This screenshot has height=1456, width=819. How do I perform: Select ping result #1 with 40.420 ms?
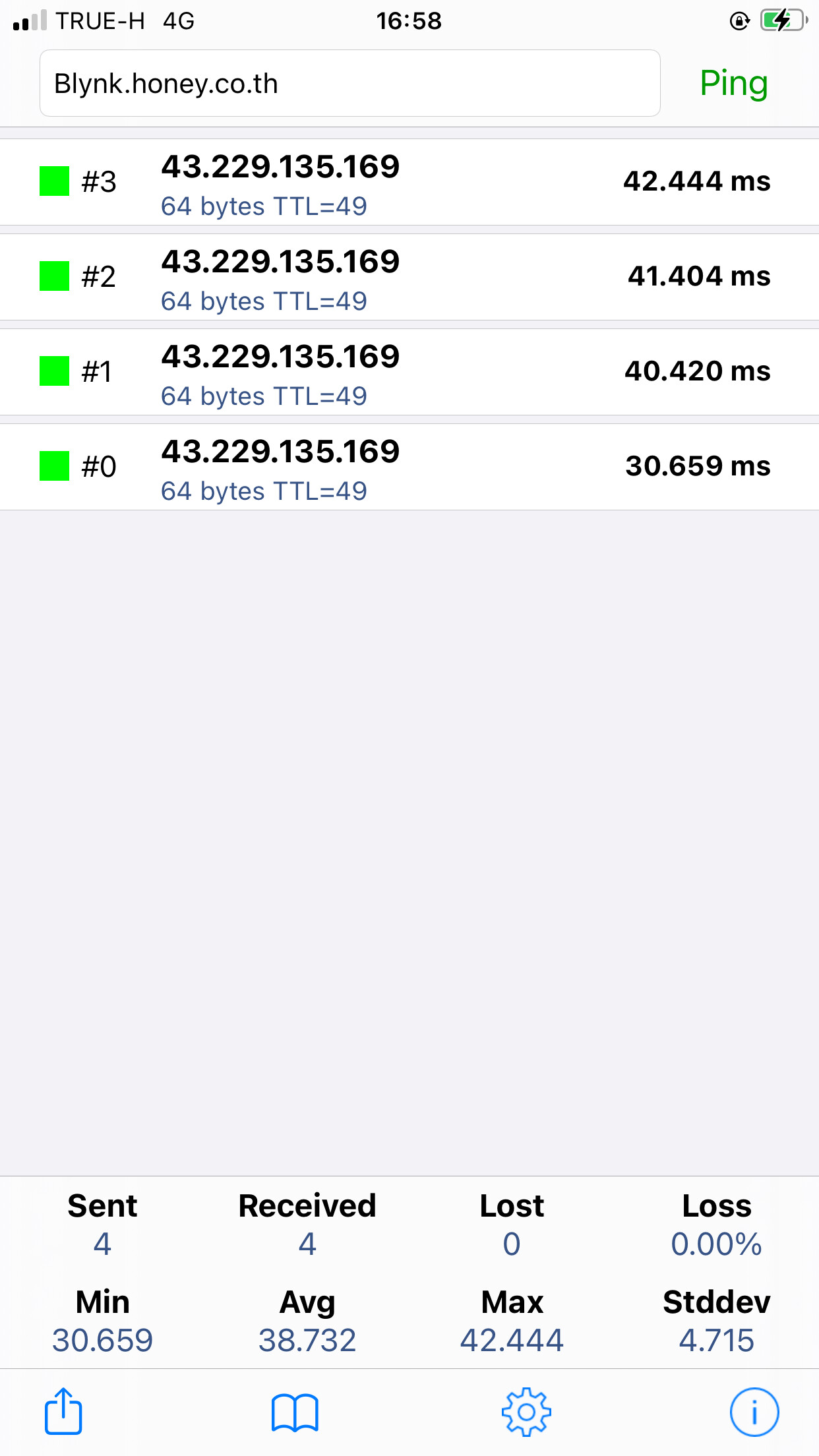[x=409, y=372]
